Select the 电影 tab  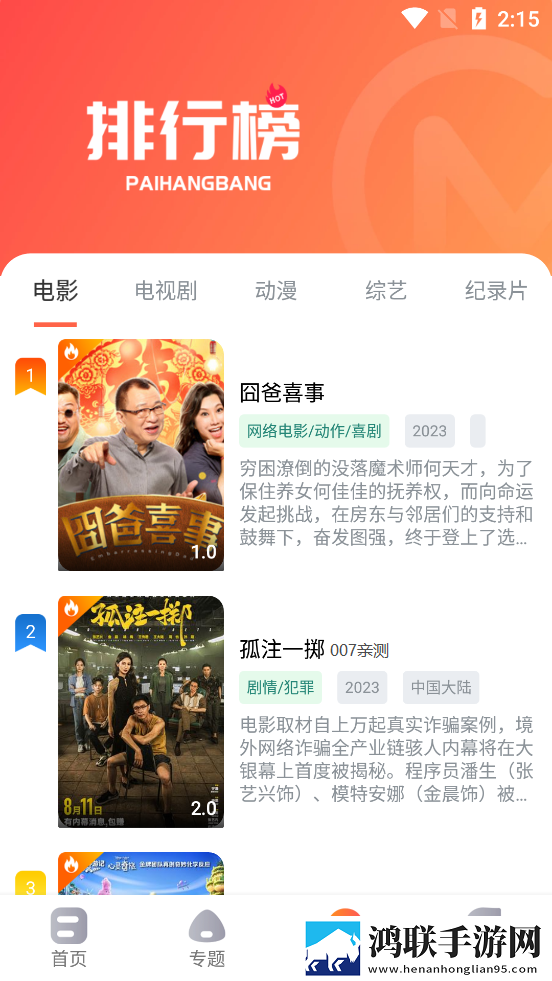pos(56,291)
